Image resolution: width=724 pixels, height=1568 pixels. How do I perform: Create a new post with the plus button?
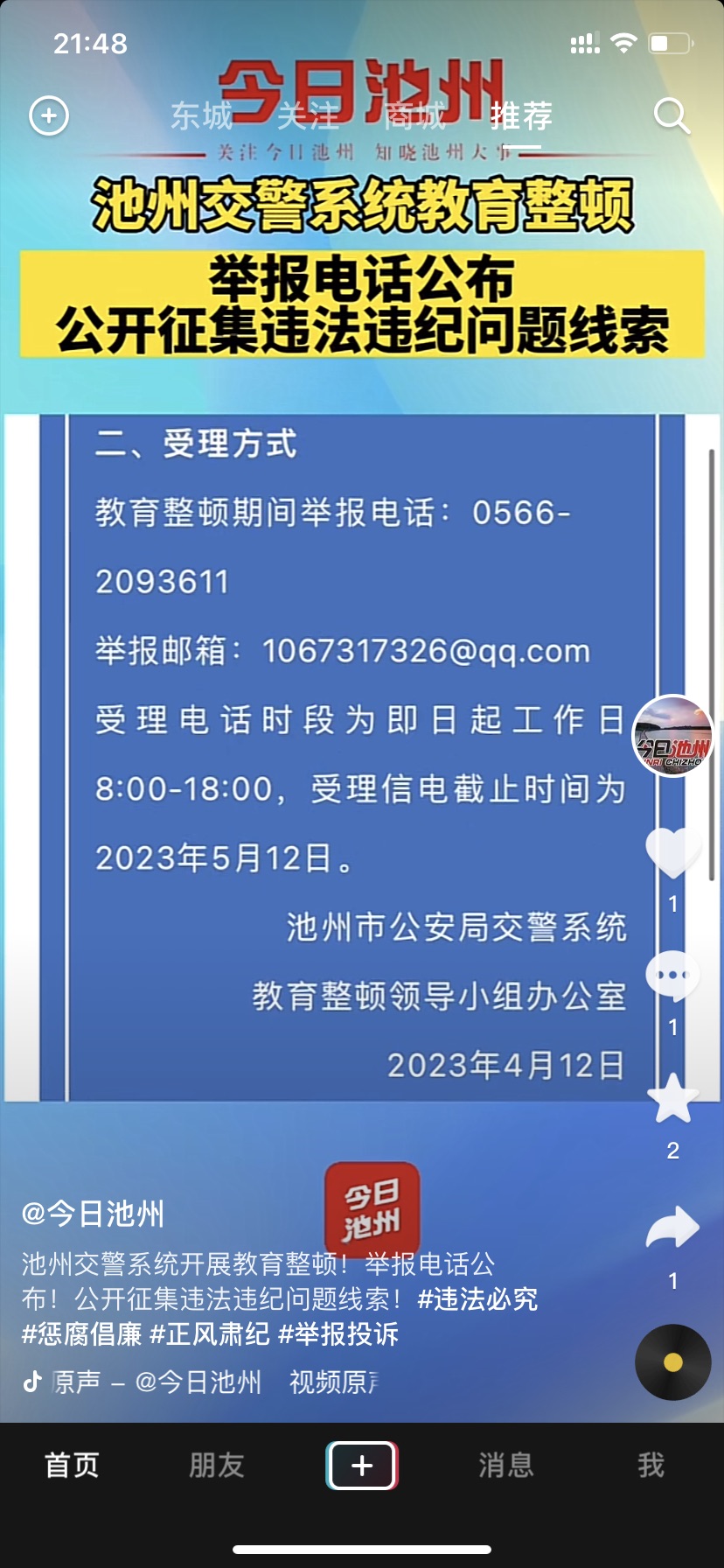pos(362,1465)
